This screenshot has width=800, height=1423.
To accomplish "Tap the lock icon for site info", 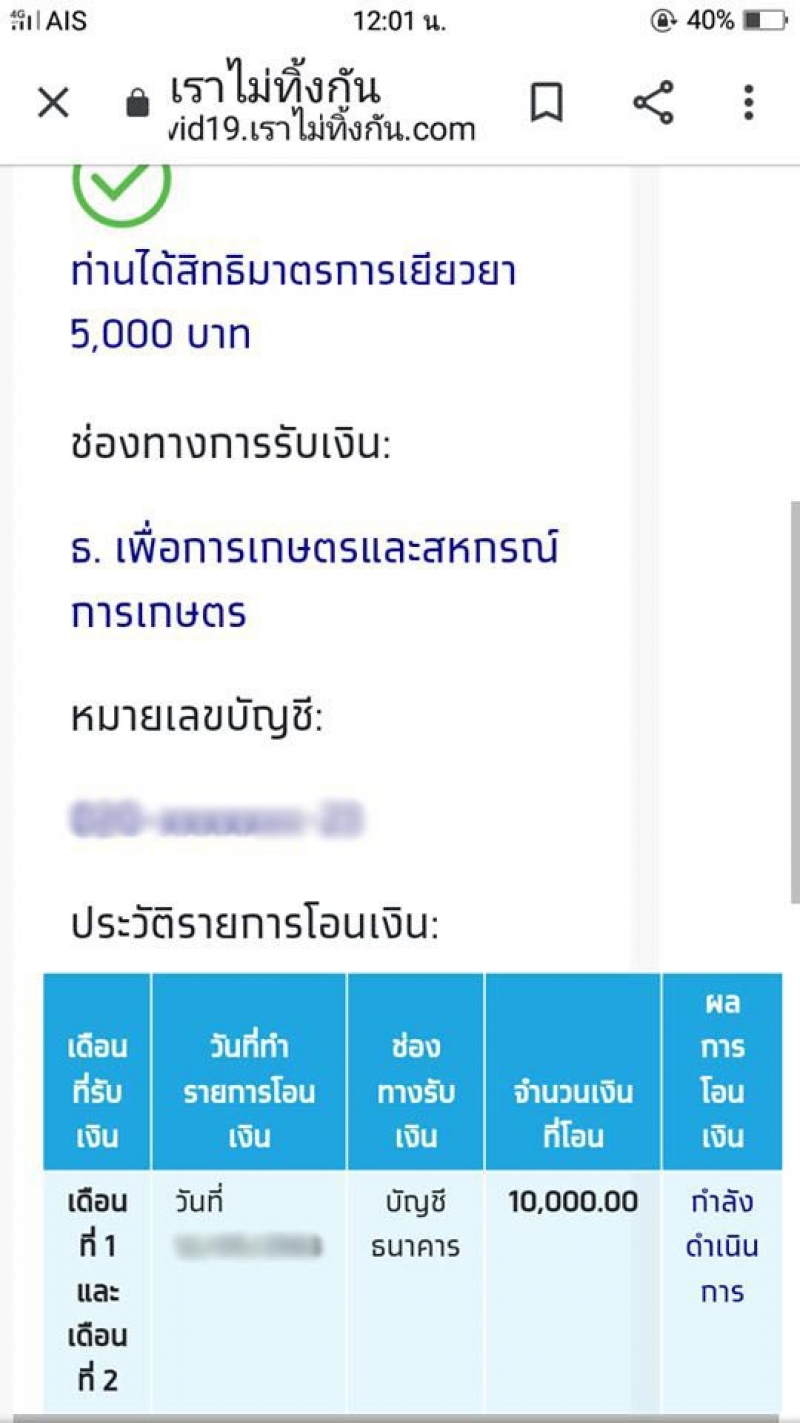I will (x=138, y=102).
